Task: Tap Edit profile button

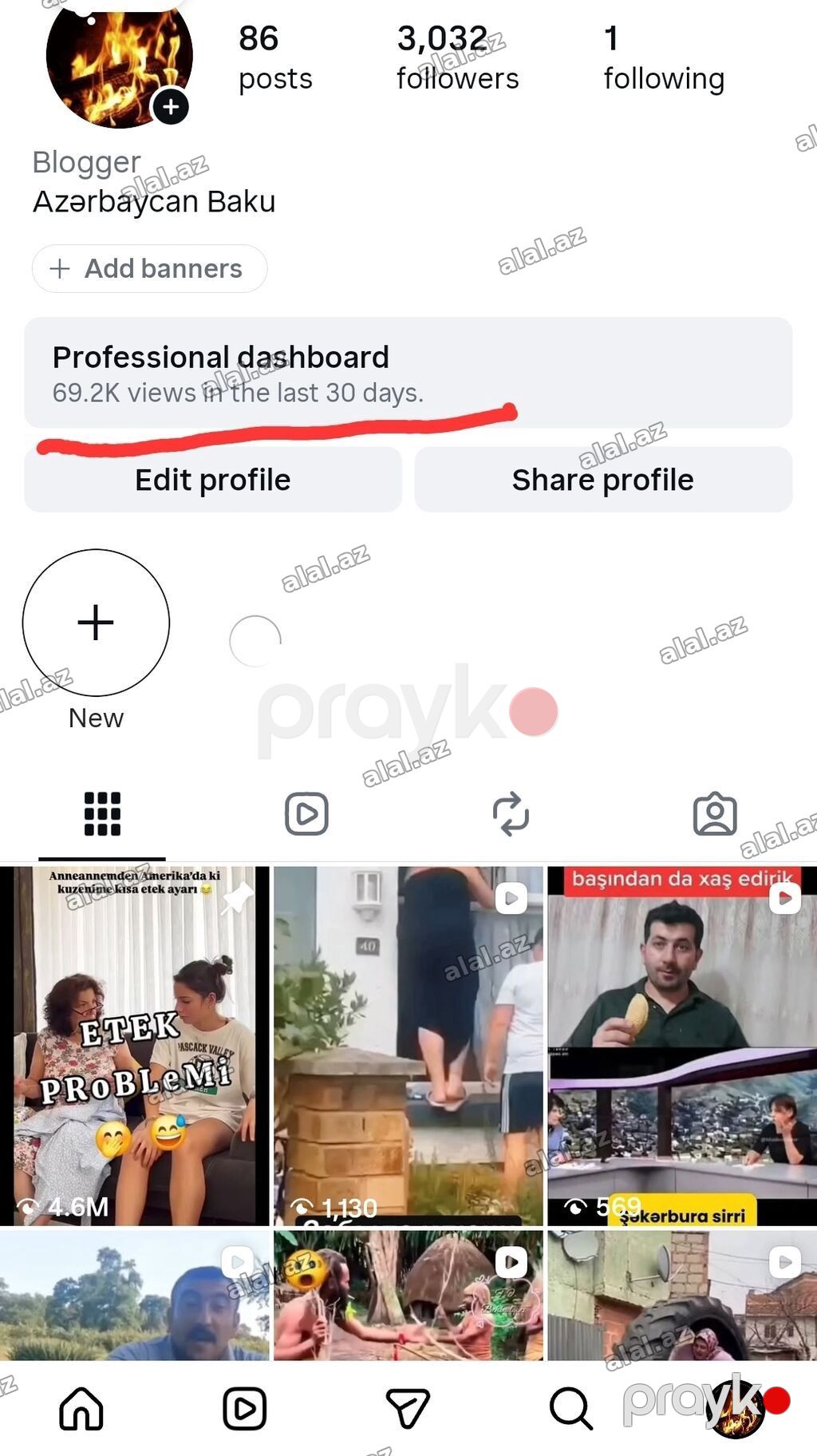Action: [x=213, y=480]
